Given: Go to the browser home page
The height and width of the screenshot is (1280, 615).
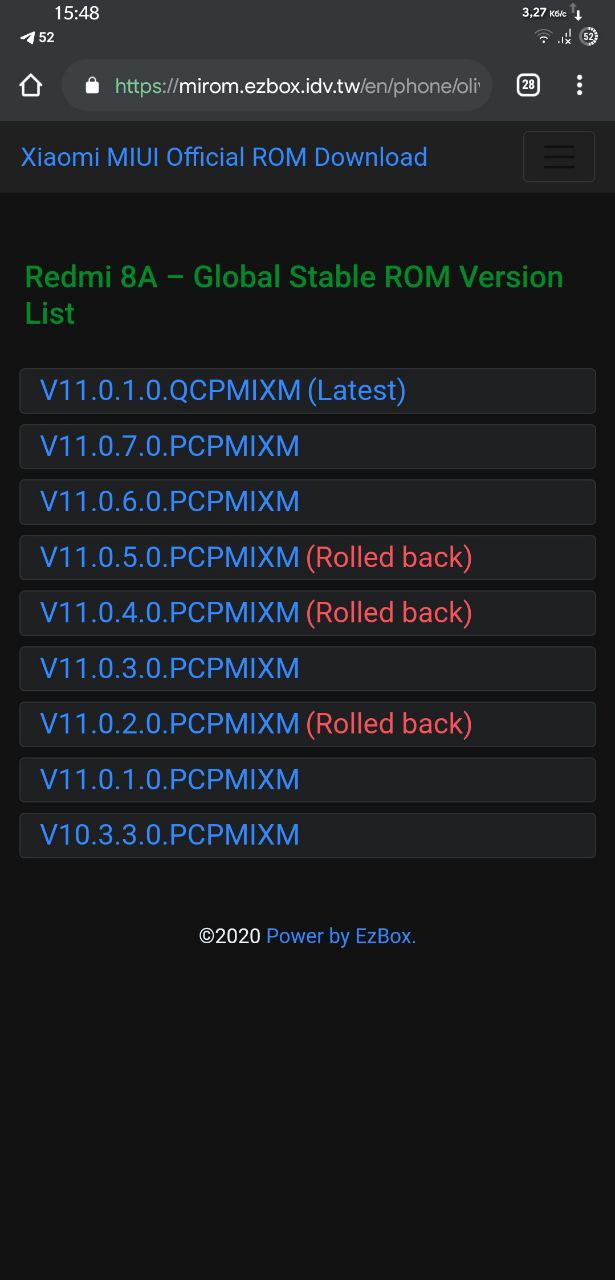Looking at the screenshot, I should pos(31,86).
